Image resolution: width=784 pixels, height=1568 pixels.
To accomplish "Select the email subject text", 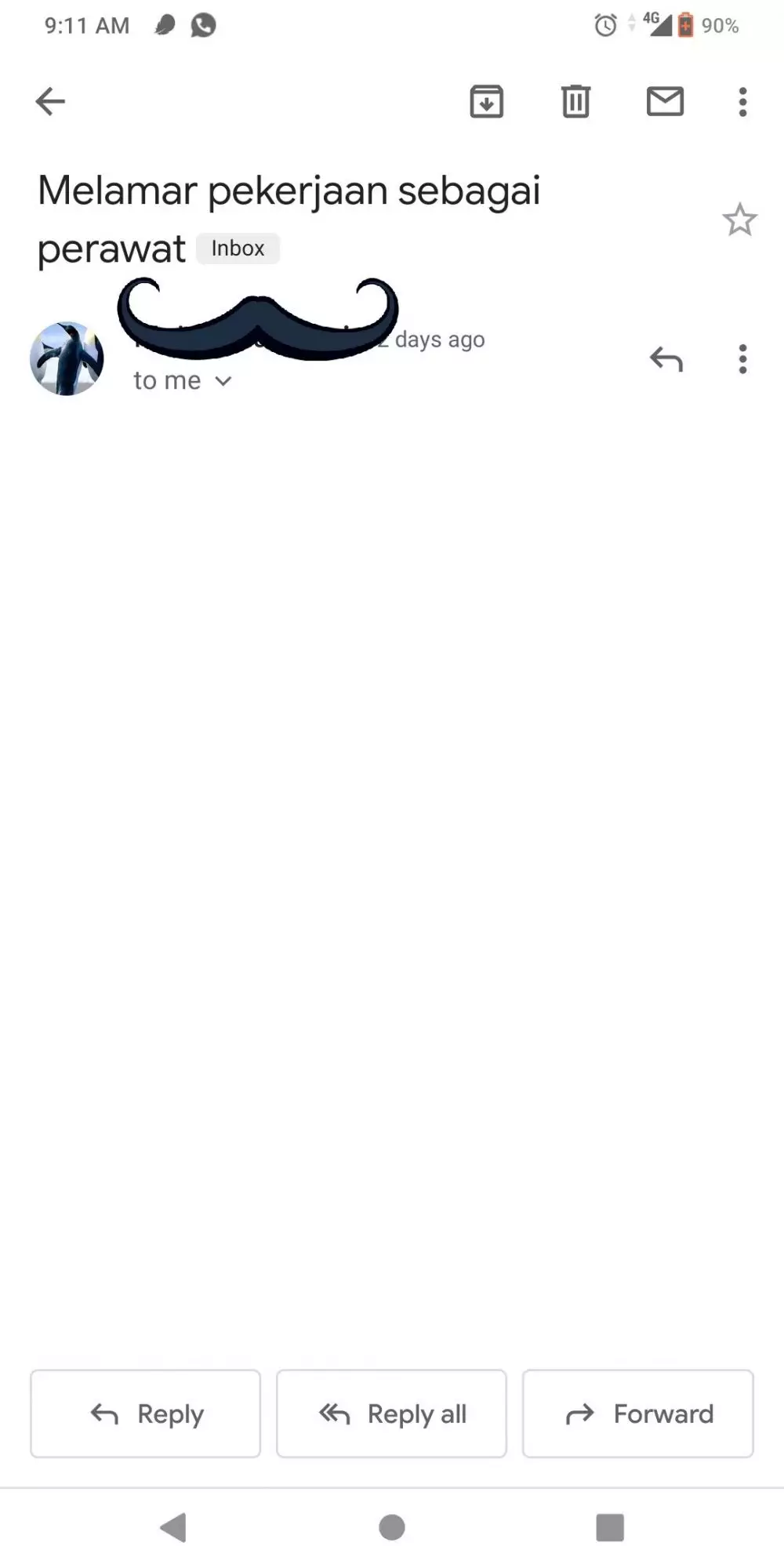I will coord(290,190).
